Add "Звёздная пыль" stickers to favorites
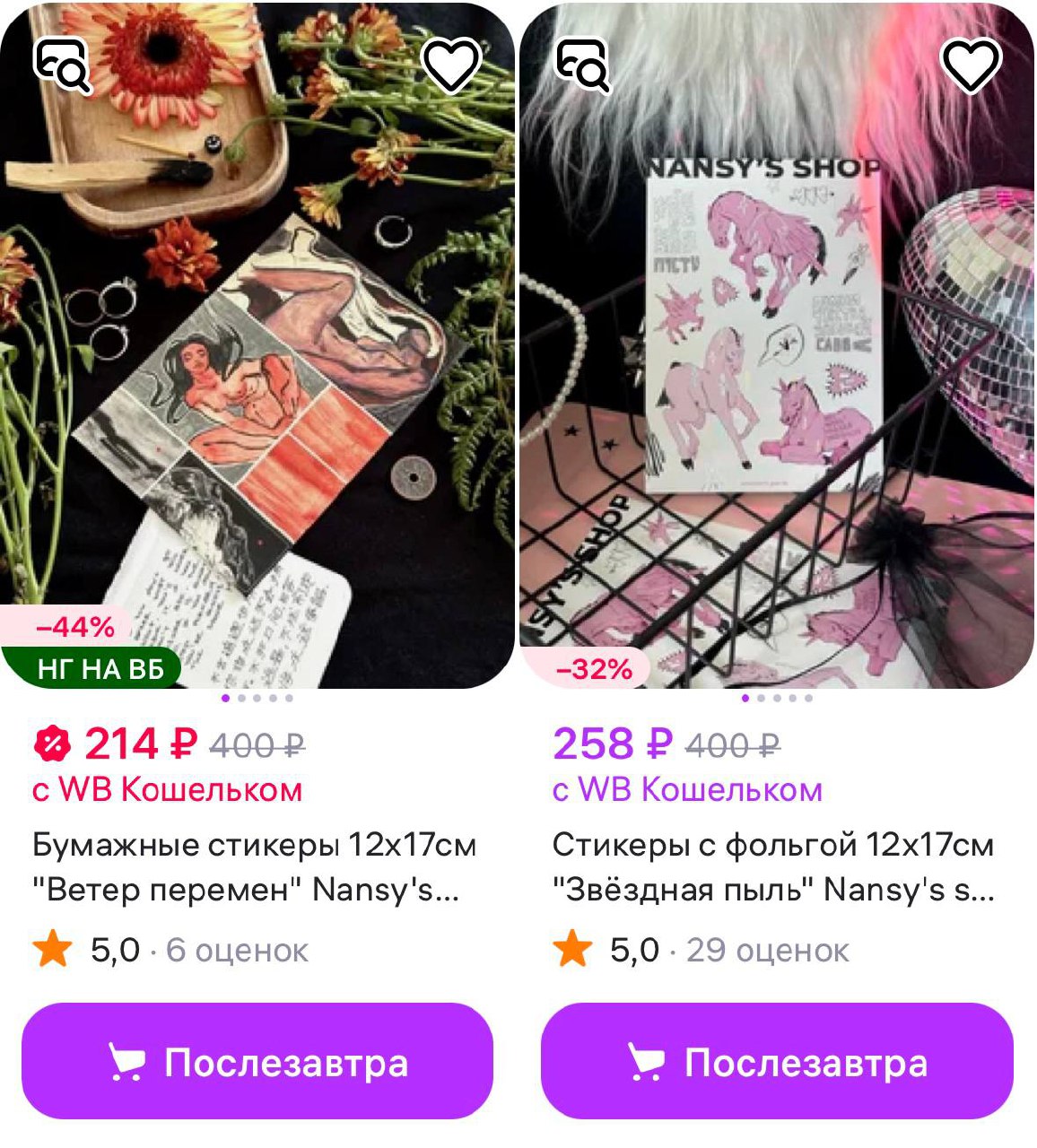 (971, 65)
